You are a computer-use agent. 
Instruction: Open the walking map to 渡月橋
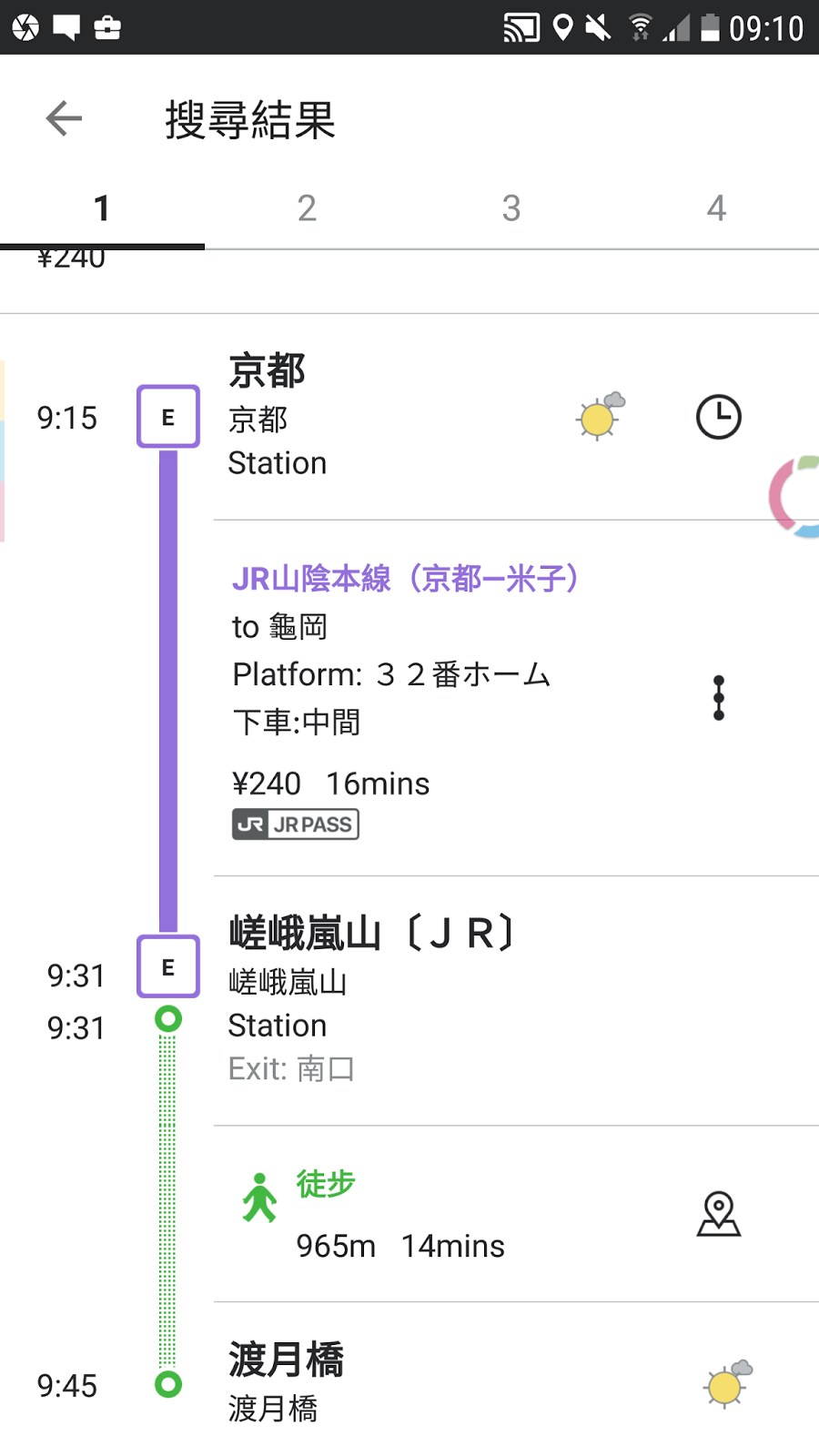point(718,1214)
